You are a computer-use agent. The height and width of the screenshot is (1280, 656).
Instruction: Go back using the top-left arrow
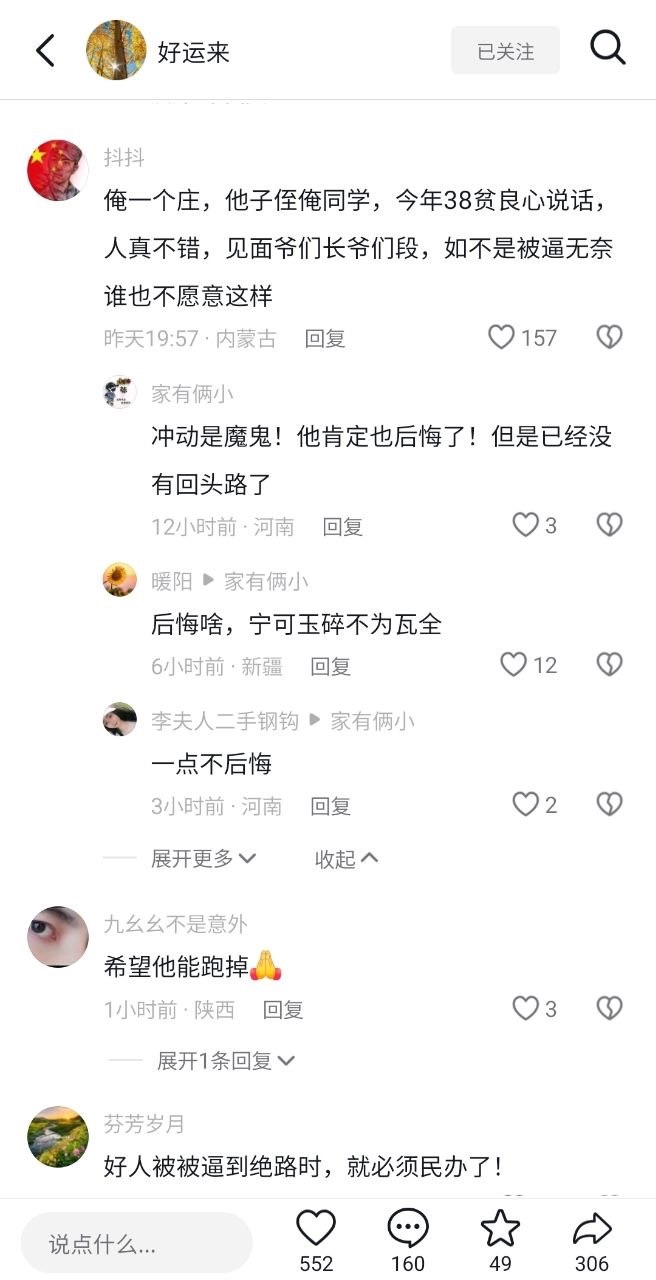(x=45, y=50)
